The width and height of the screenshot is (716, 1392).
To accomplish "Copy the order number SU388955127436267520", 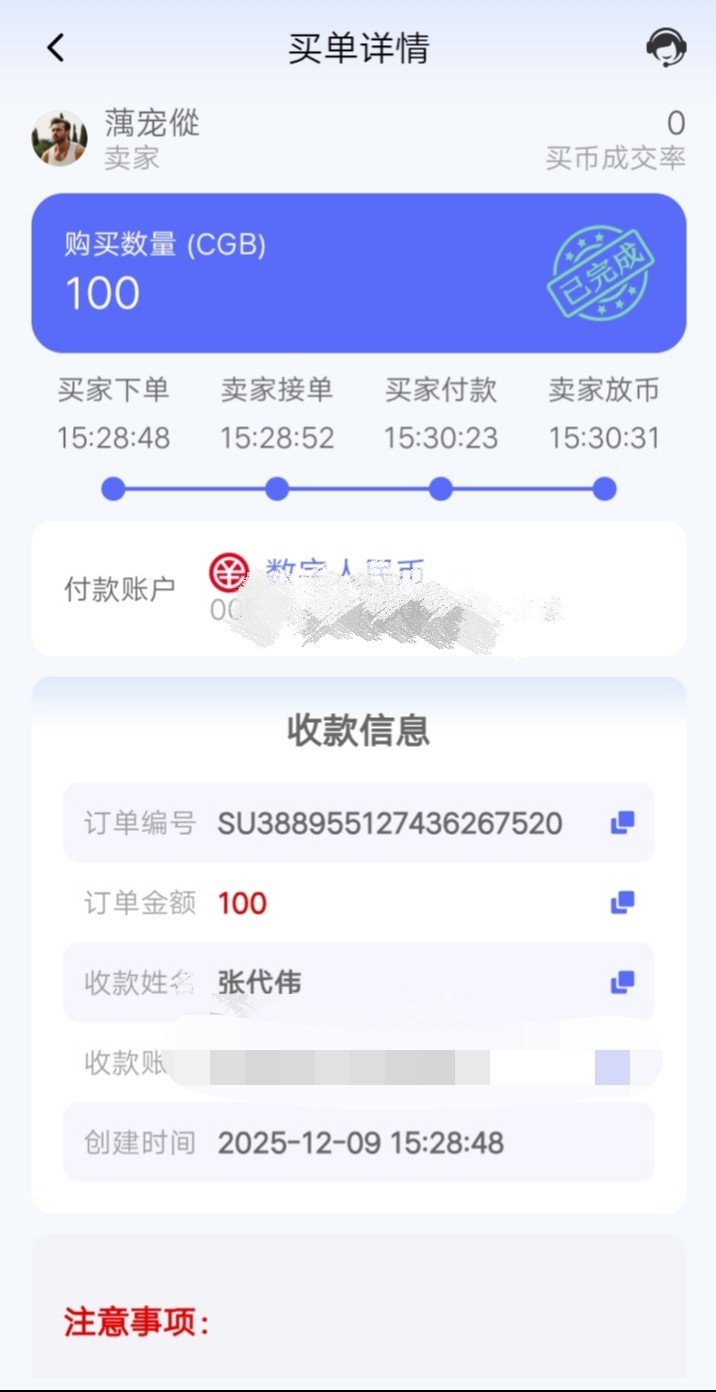I will 622,823.
